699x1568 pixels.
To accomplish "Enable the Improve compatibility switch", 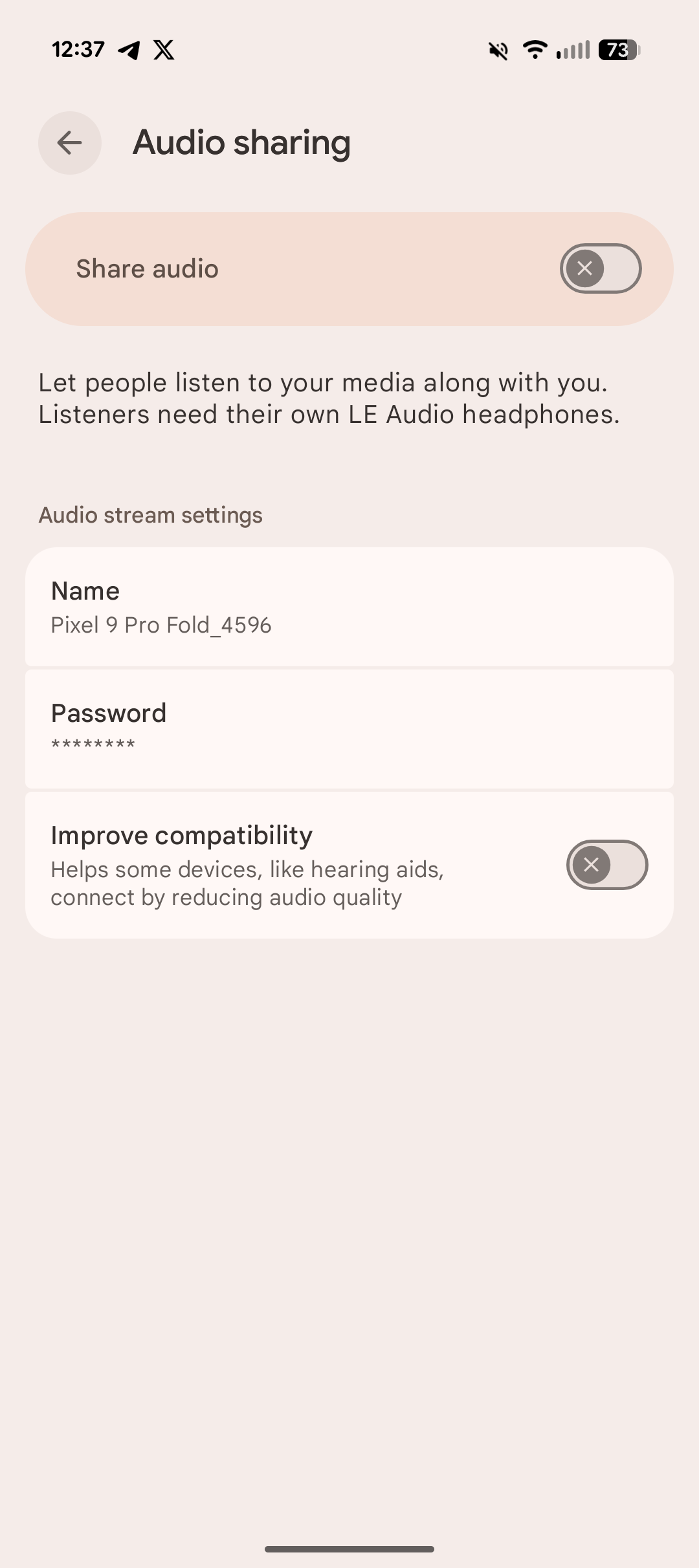I will [607, 865].
